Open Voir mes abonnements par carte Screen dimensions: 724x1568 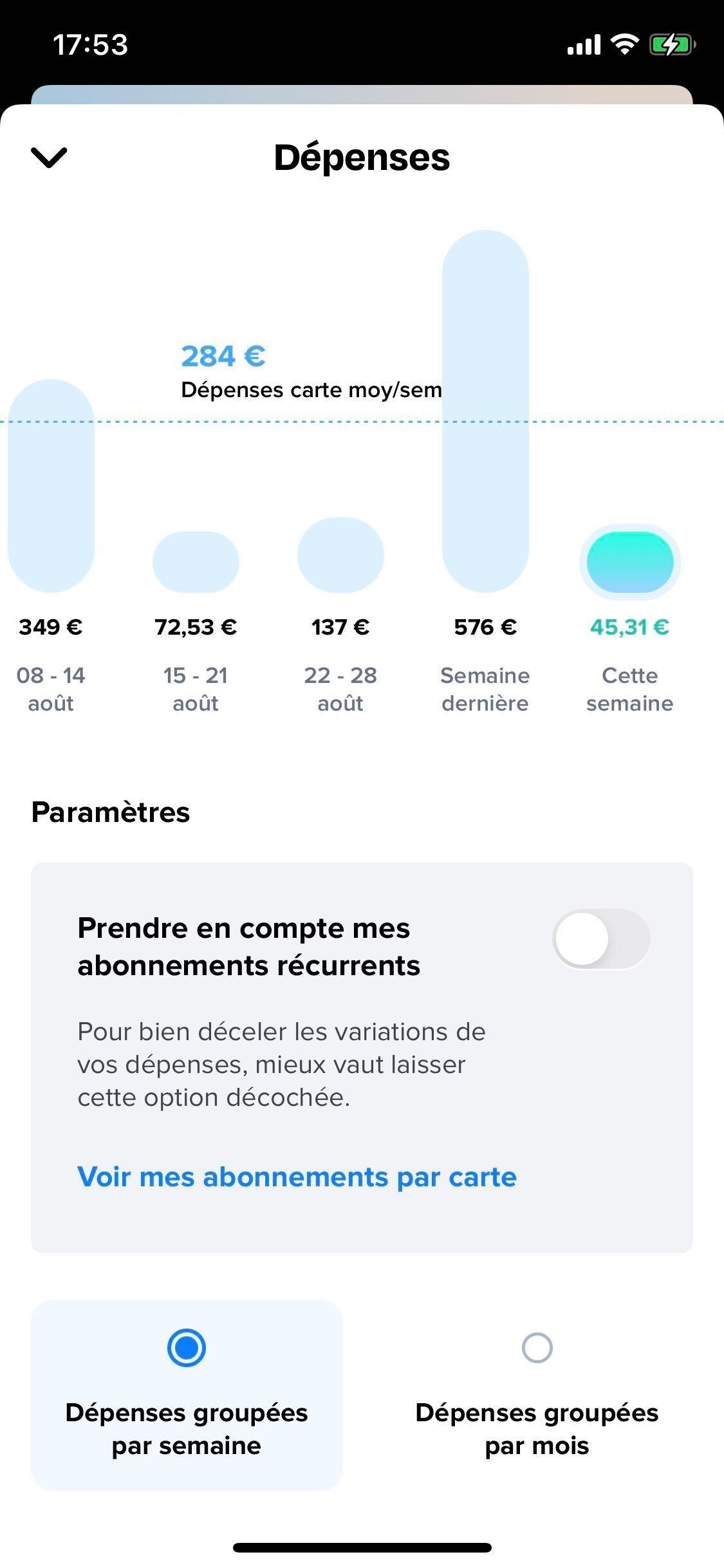pos(297,1177)
